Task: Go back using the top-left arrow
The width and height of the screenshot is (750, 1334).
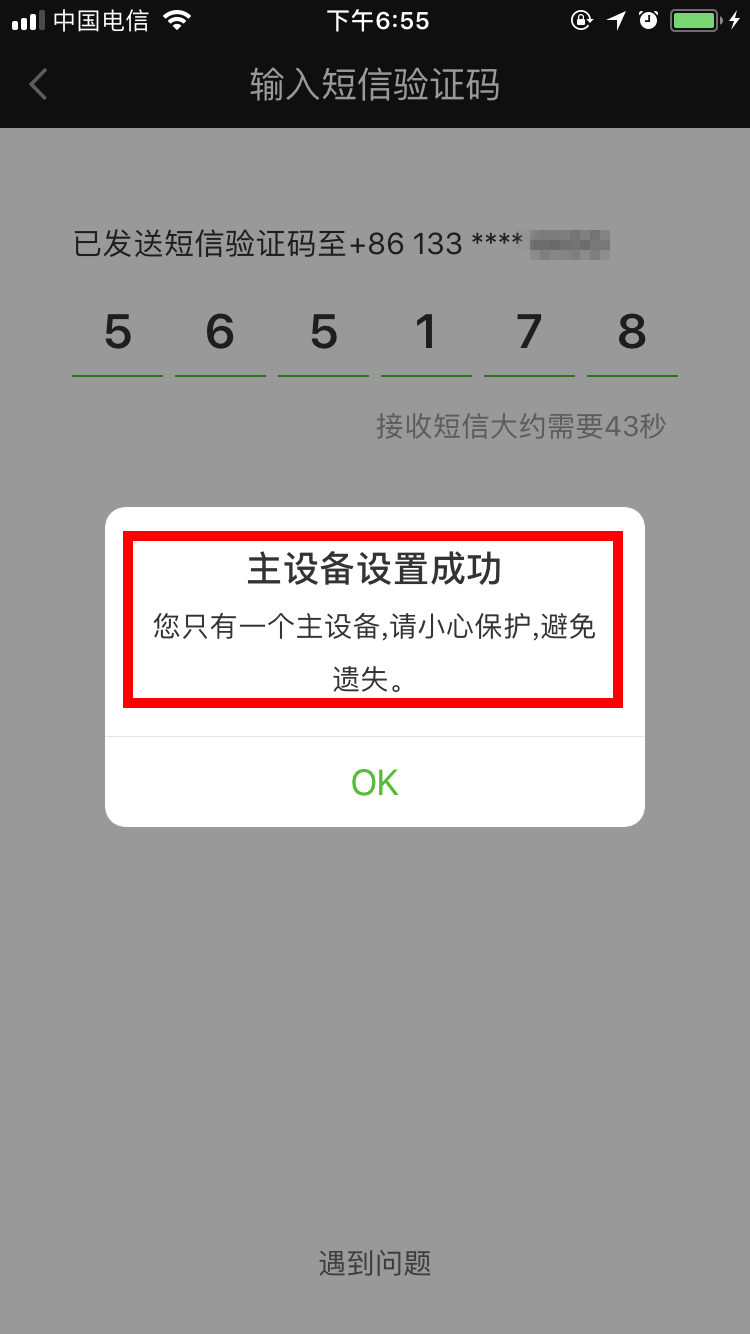Action: (x=39, y=85)
